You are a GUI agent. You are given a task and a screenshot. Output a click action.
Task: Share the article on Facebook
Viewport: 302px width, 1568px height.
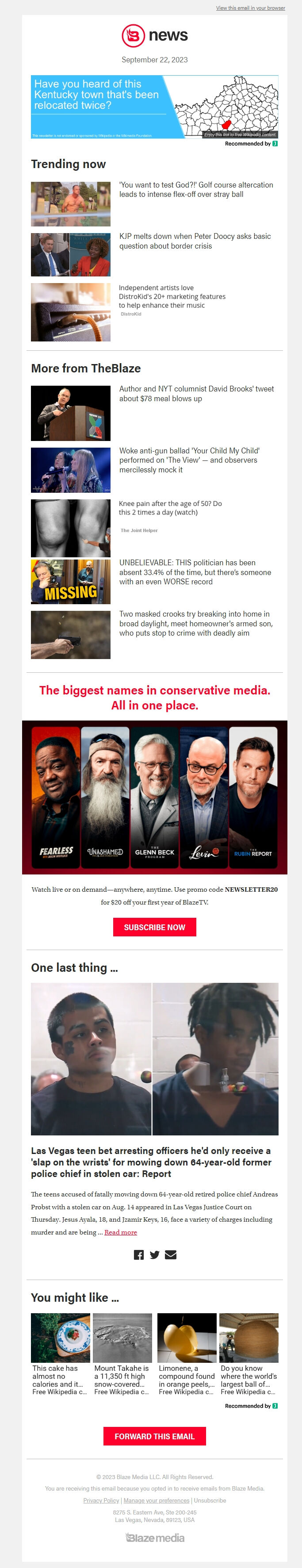pyautogui.click(x=139, y=1255)
